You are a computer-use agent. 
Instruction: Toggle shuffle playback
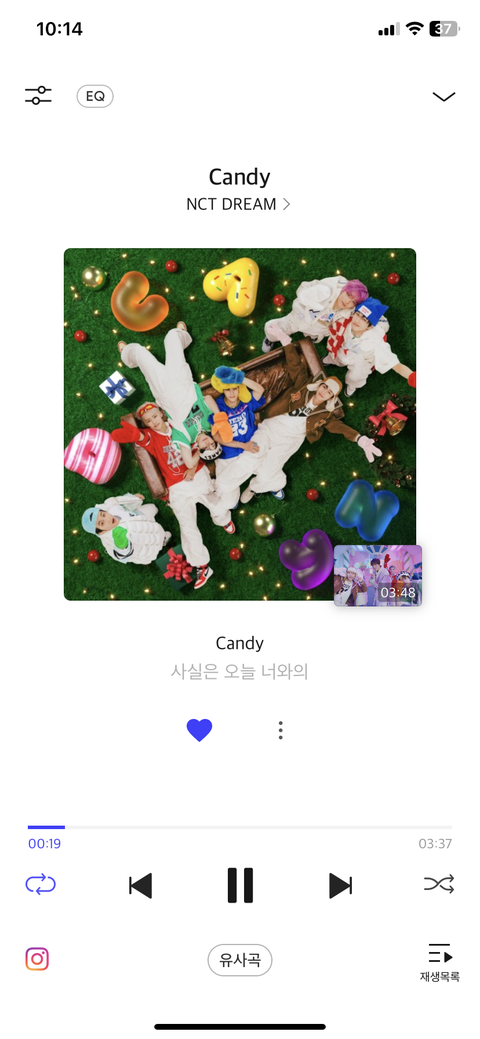coord(439,883)
